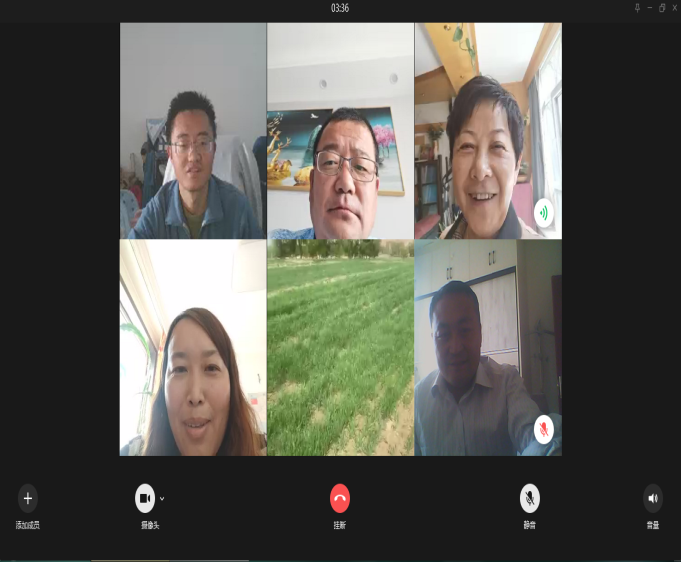Select the muted participant's video tile
Screen dimensions: 681x562
(487, 347)
